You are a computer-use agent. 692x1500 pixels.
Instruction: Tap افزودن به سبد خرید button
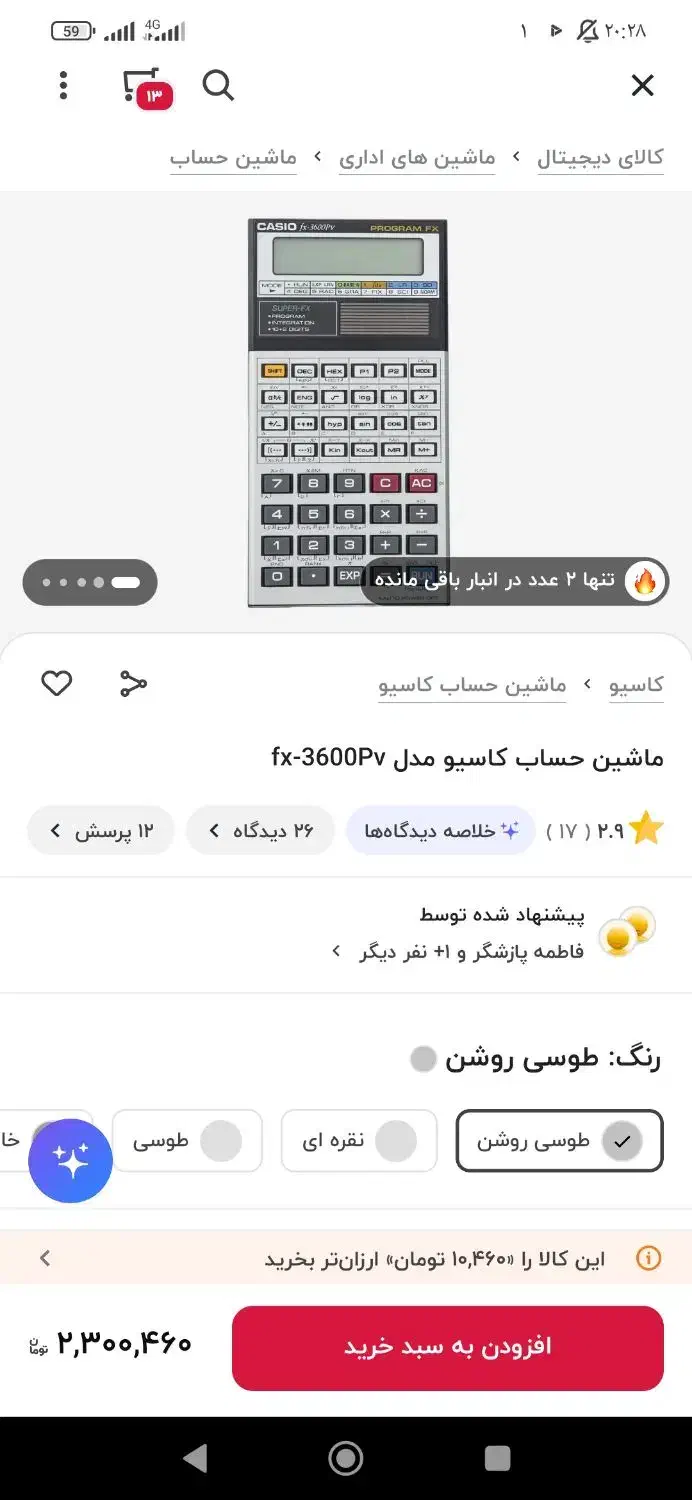tap(448, 1347)
